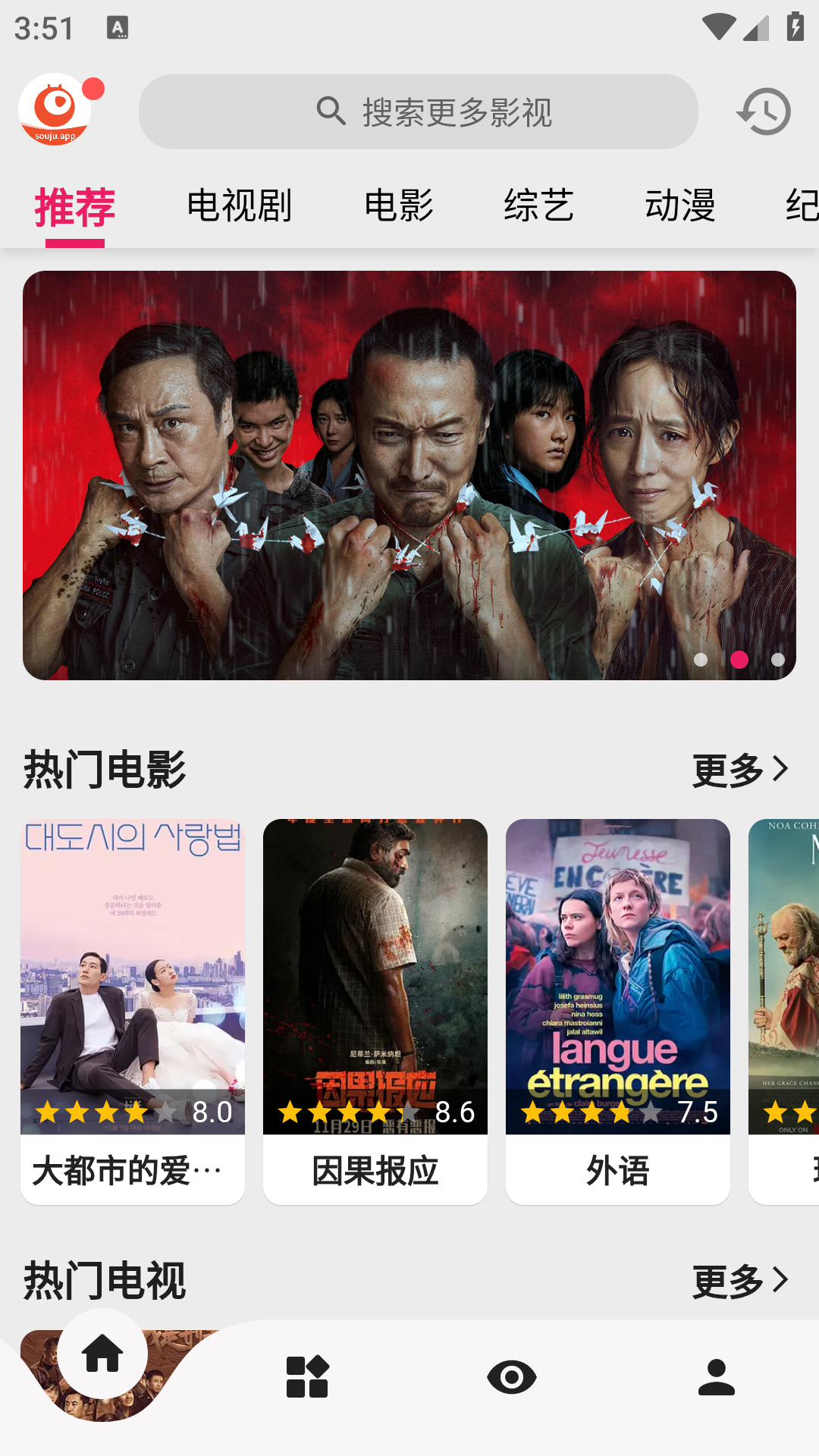The height and width of the screenshot is (1456, 819).
Task: Open the souju.app logo with red dot
Action: point(56,111)
